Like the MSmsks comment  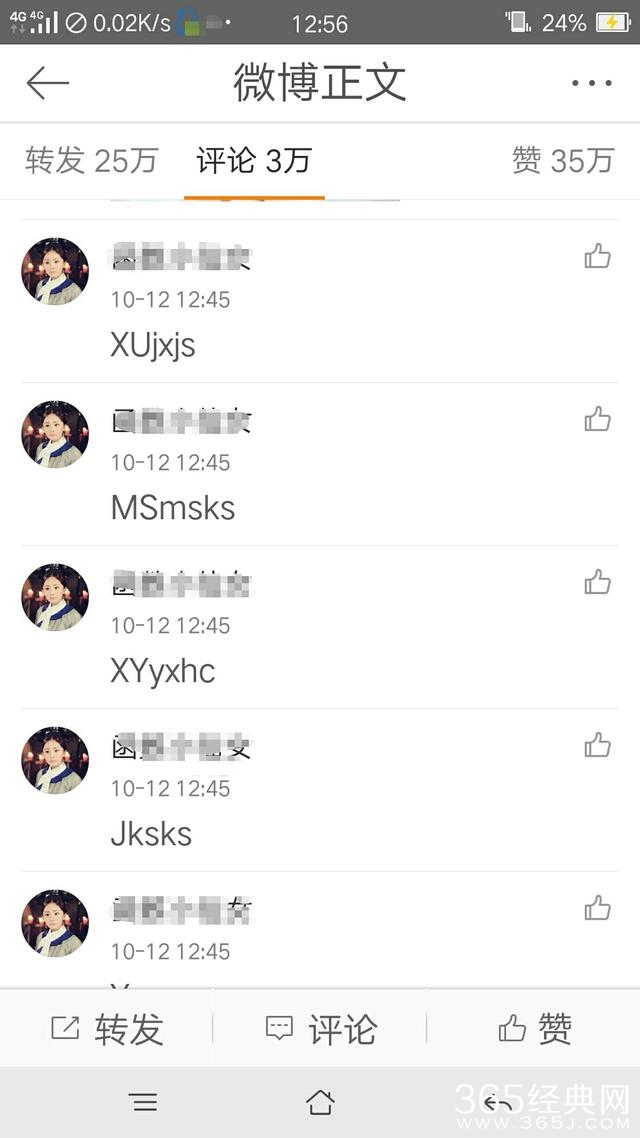pos(597,419)
